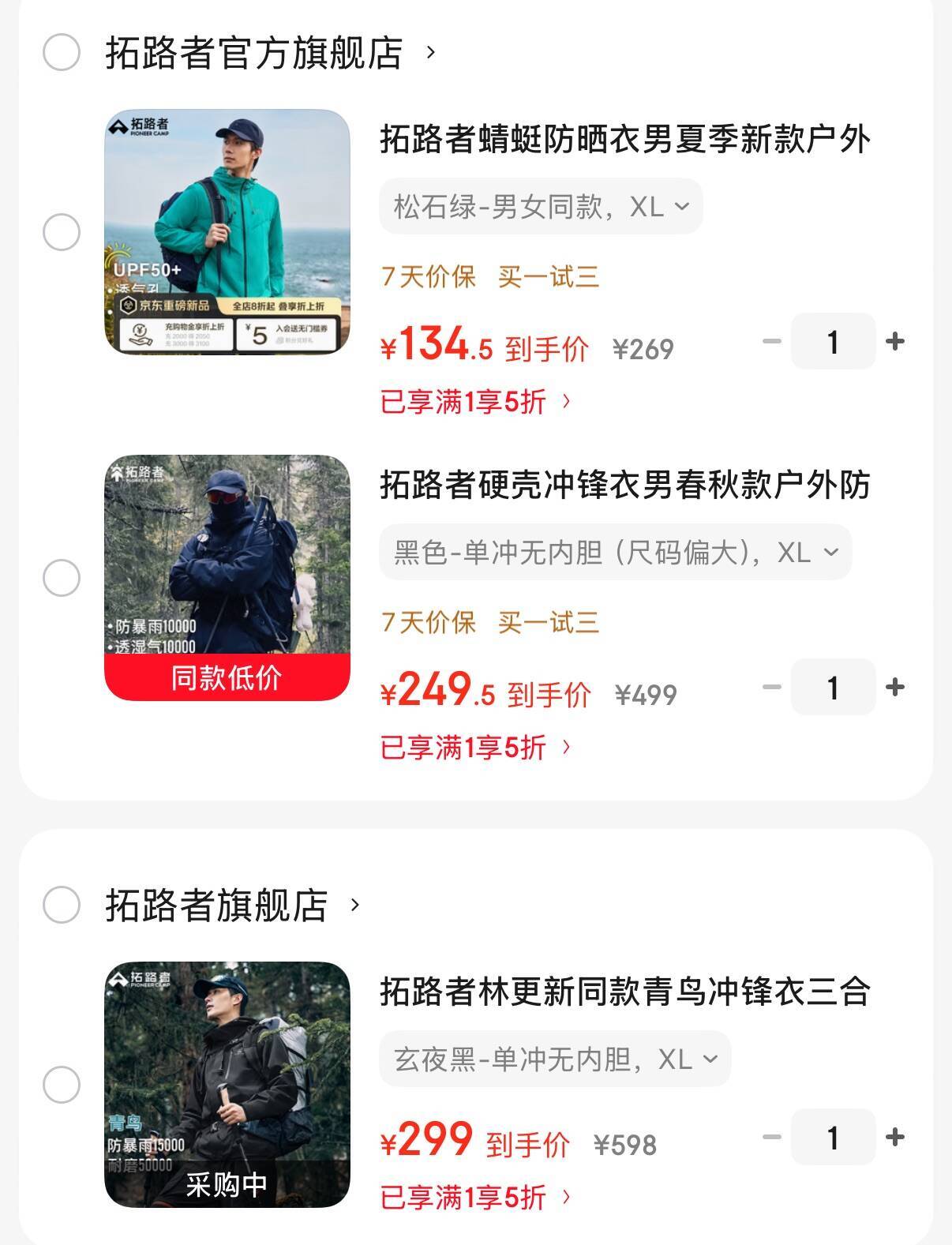This screenshot has width=952, height=1245.
Task: Change the 松石绿-男女同款 XL variant
Action: pyautogui.click(x=541, y=207)
